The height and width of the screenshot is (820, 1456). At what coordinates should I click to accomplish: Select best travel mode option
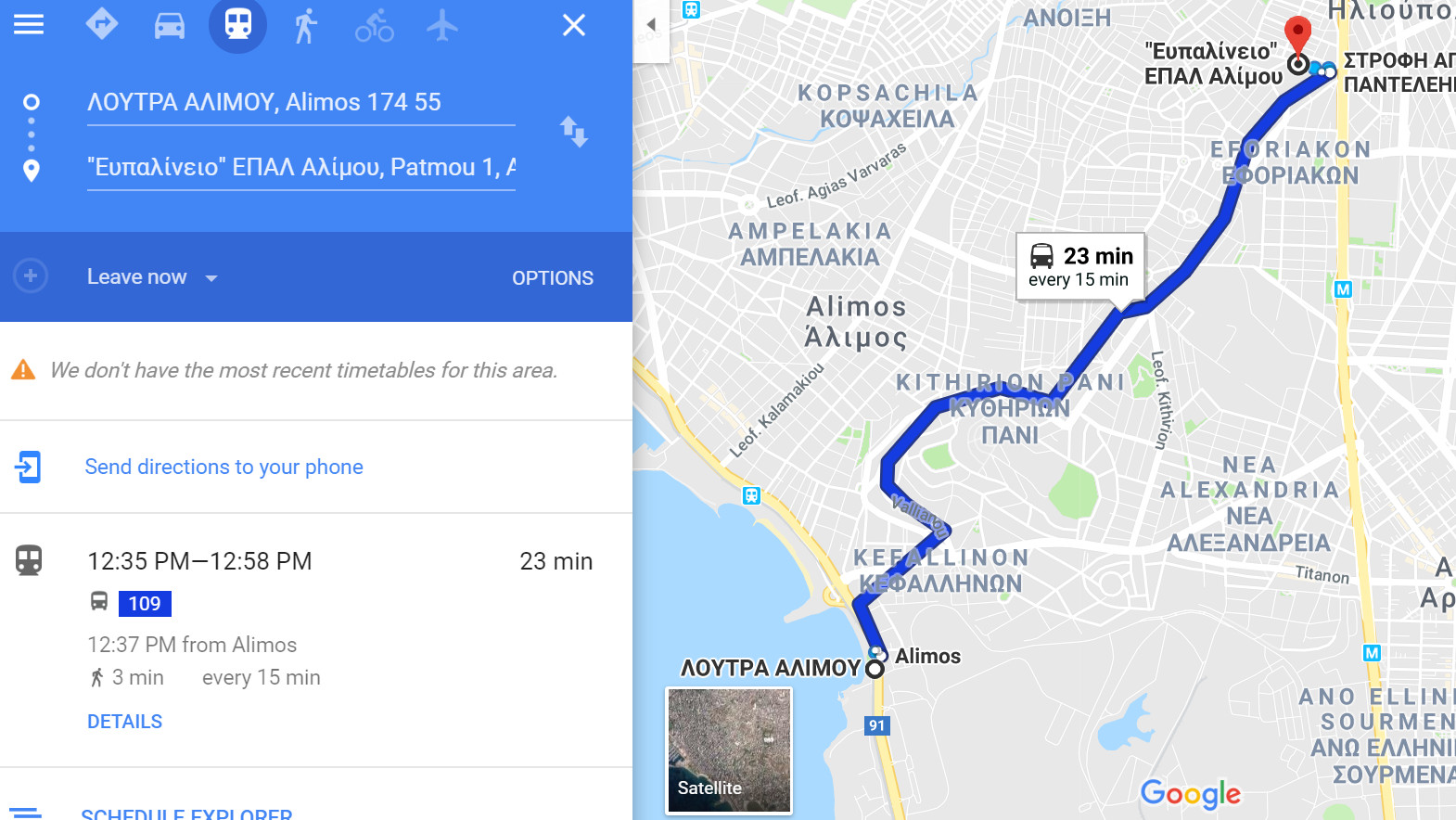click(102, 25)
